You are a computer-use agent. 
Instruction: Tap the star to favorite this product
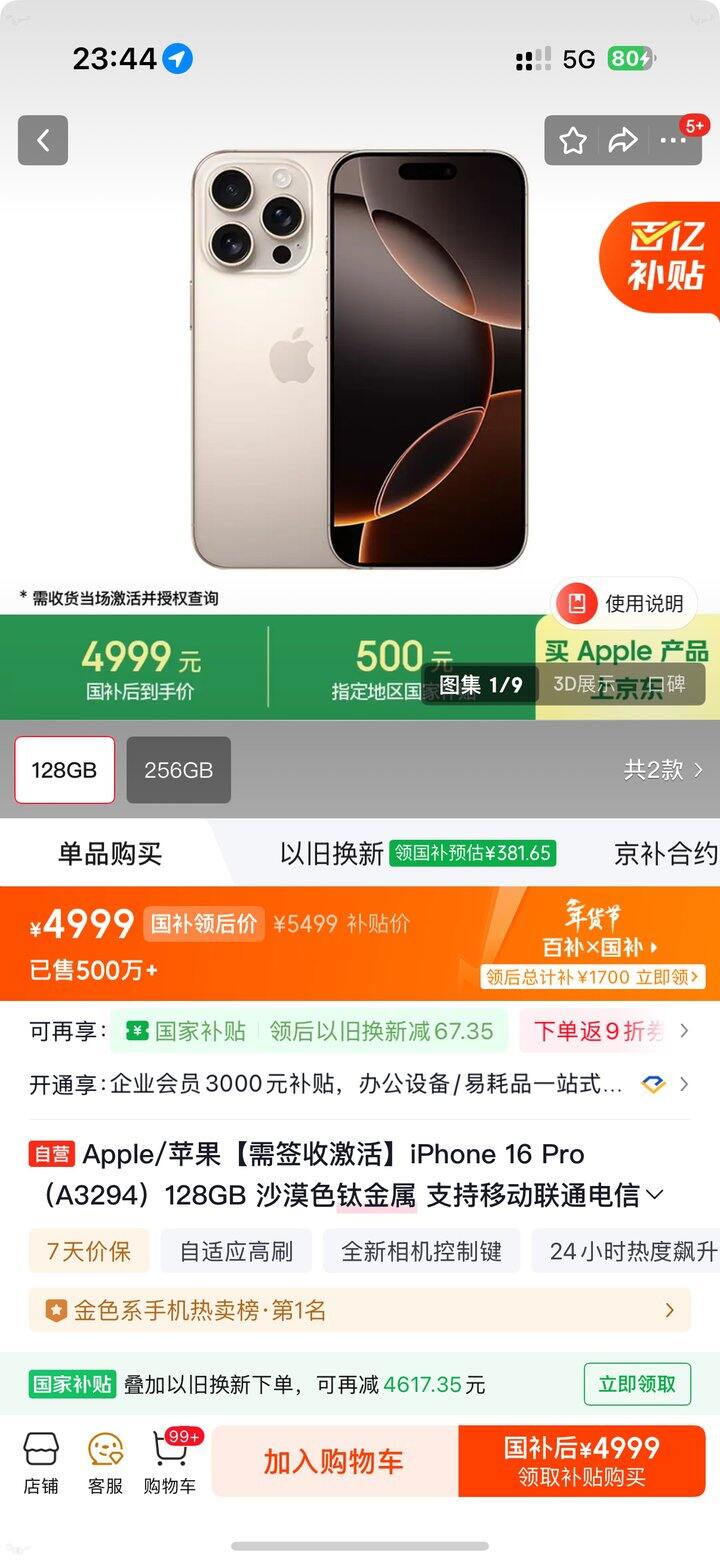[x=572, y=142]
